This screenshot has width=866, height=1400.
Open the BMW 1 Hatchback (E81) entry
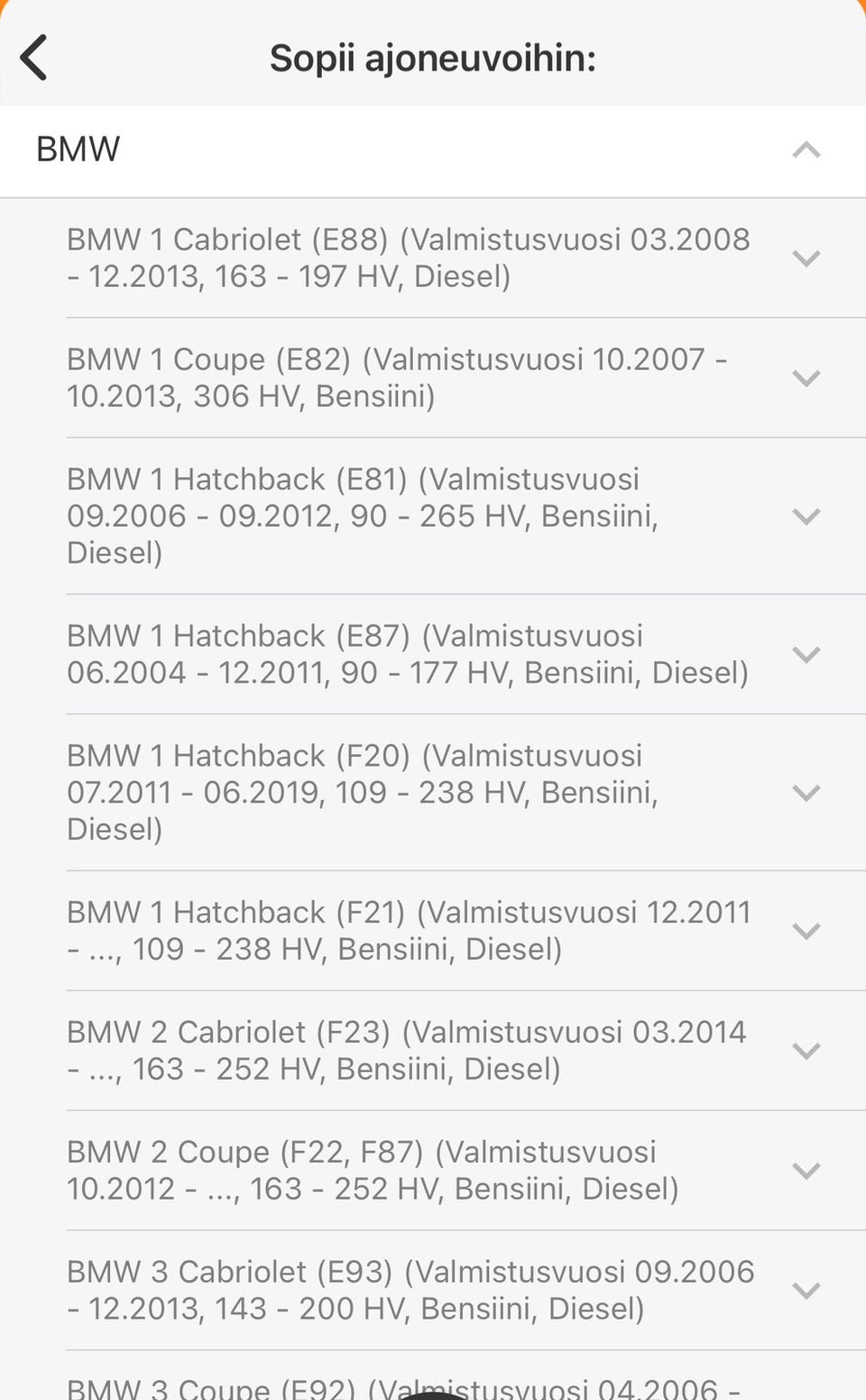806,516
